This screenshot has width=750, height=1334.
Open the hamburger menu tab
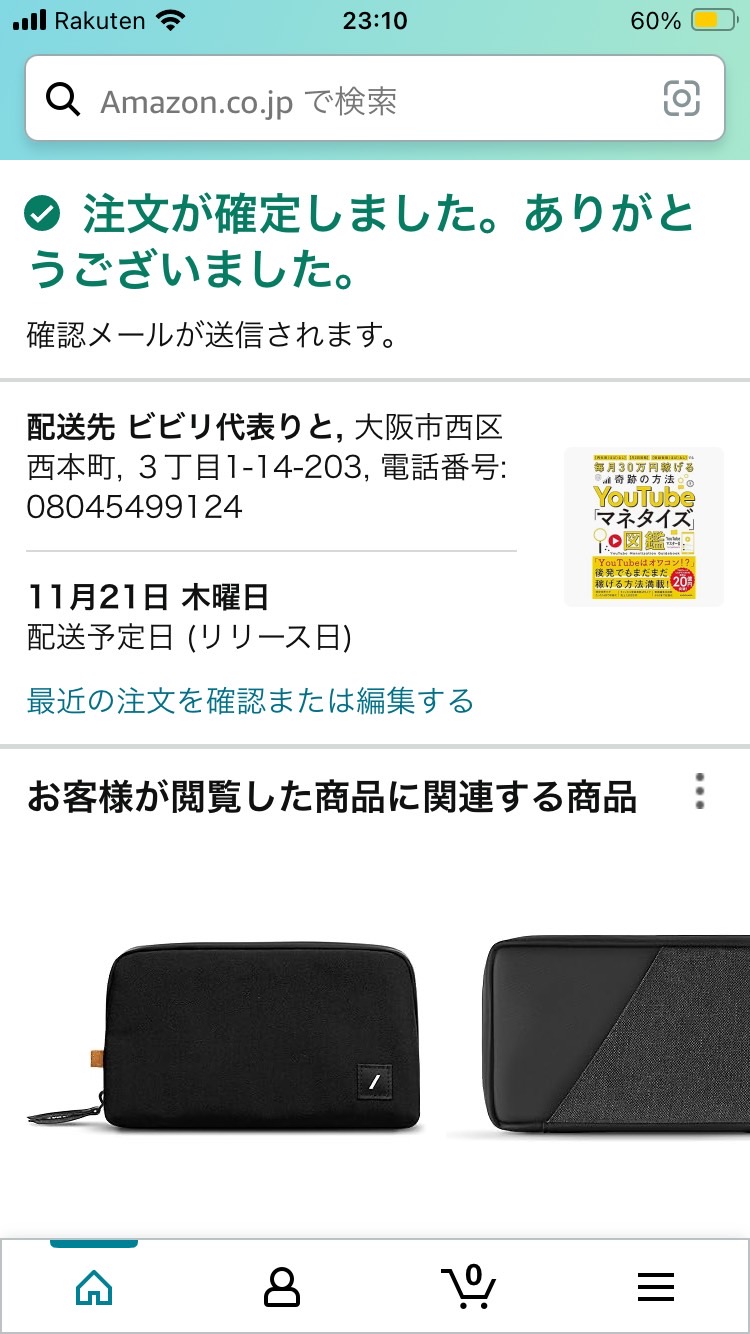click(x=656, y=1287)
